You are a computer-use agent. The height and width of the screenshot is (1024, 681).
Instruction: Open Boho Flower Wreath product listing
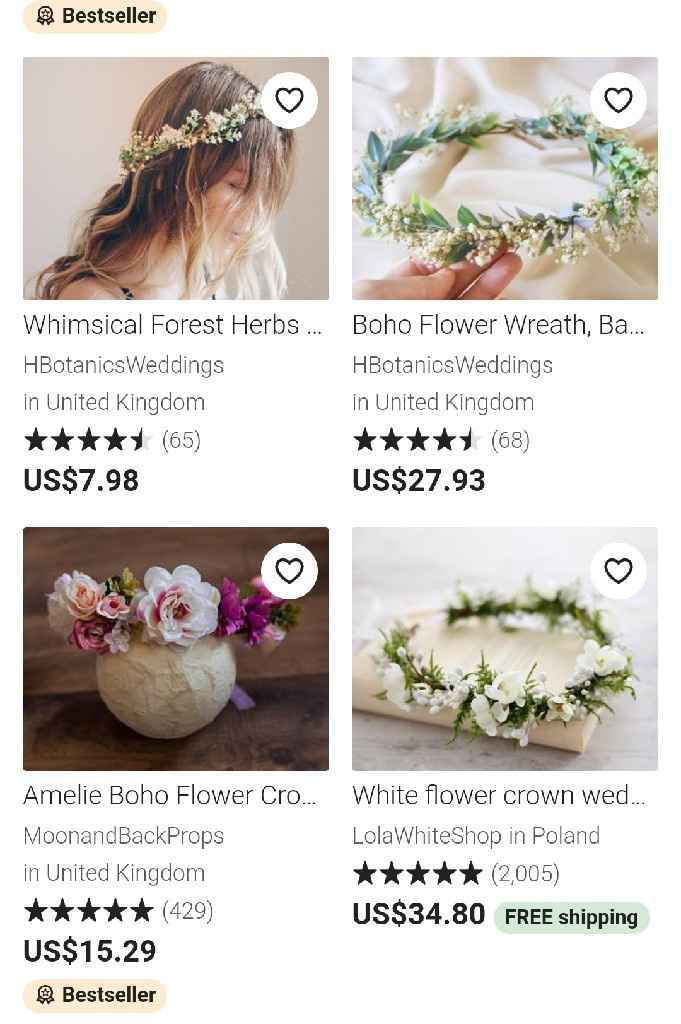coord(498,325)
